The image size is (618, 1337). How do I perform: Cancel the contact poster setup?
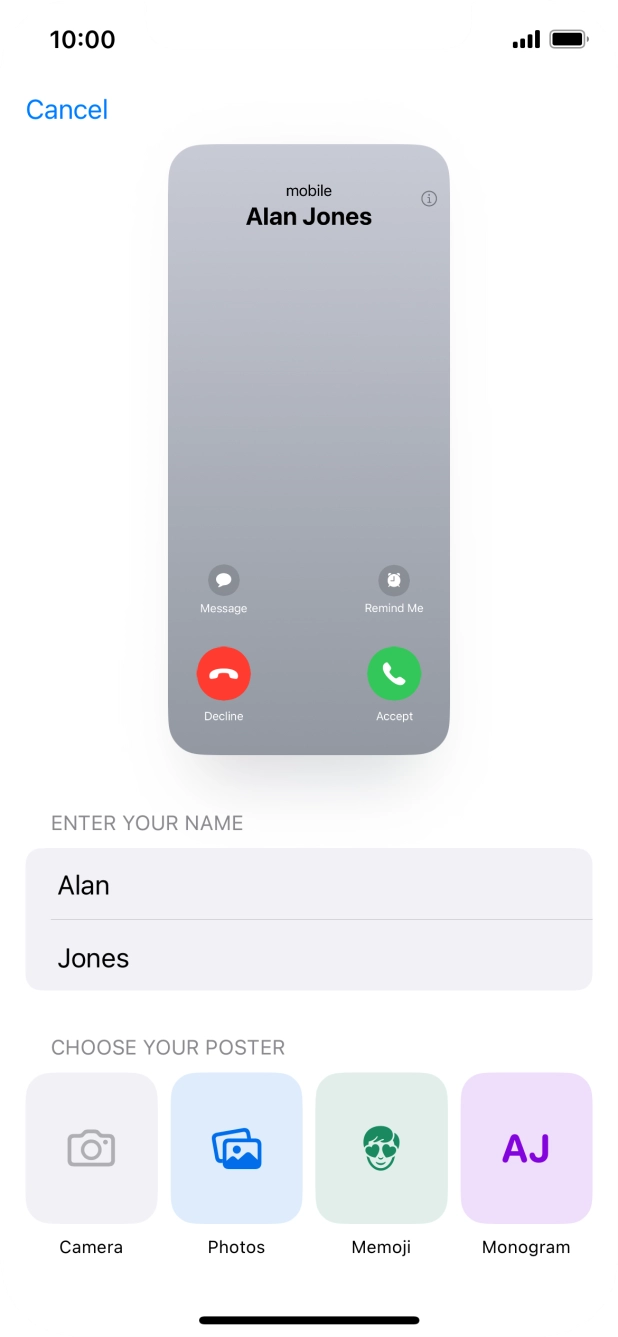coord(67,110)
